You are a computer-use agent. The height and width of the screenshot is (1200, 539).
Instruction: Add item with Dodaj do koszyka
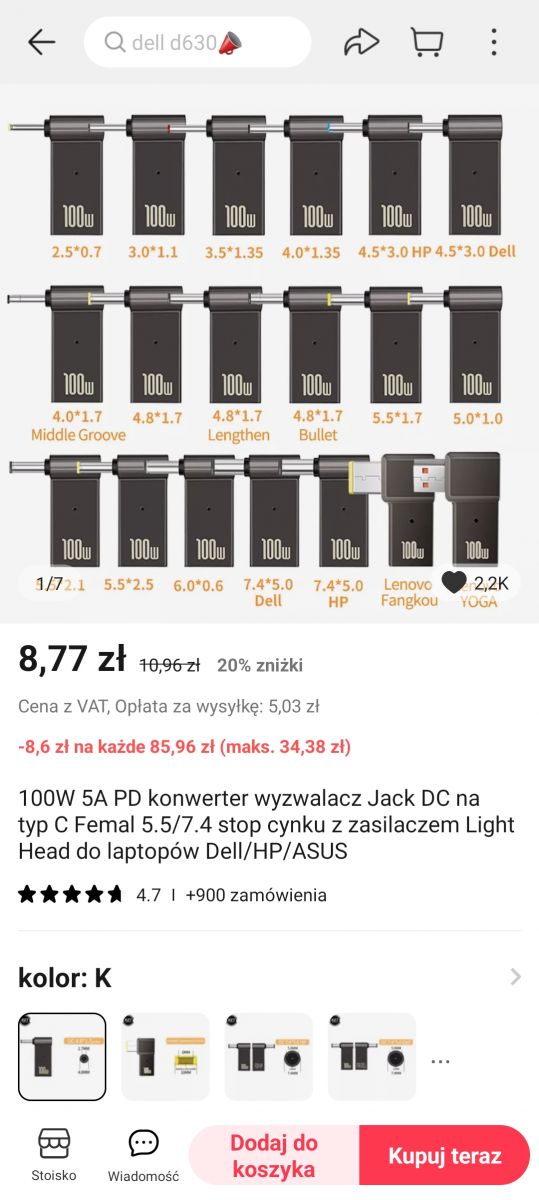tap(274, 1156)
